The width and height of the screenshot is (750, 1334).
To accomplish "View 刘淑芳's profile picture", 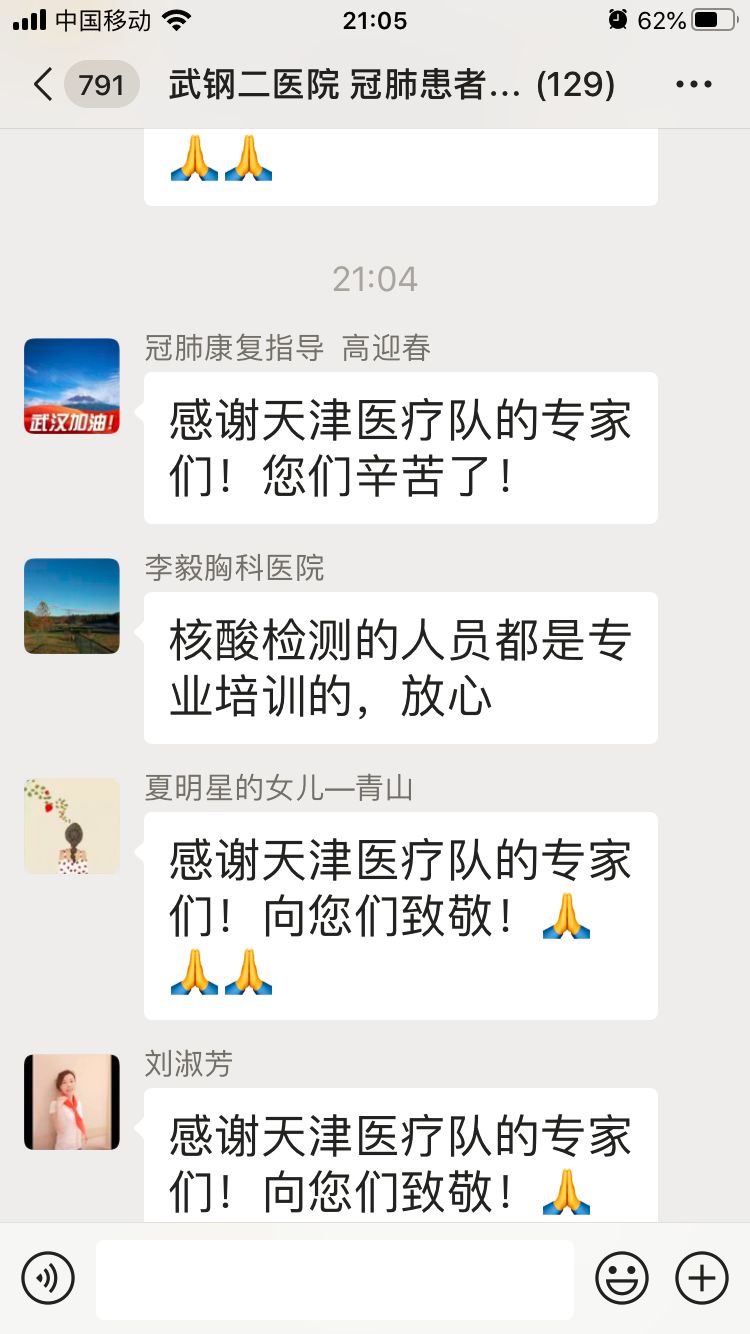I will click(x=70, y=1100).
